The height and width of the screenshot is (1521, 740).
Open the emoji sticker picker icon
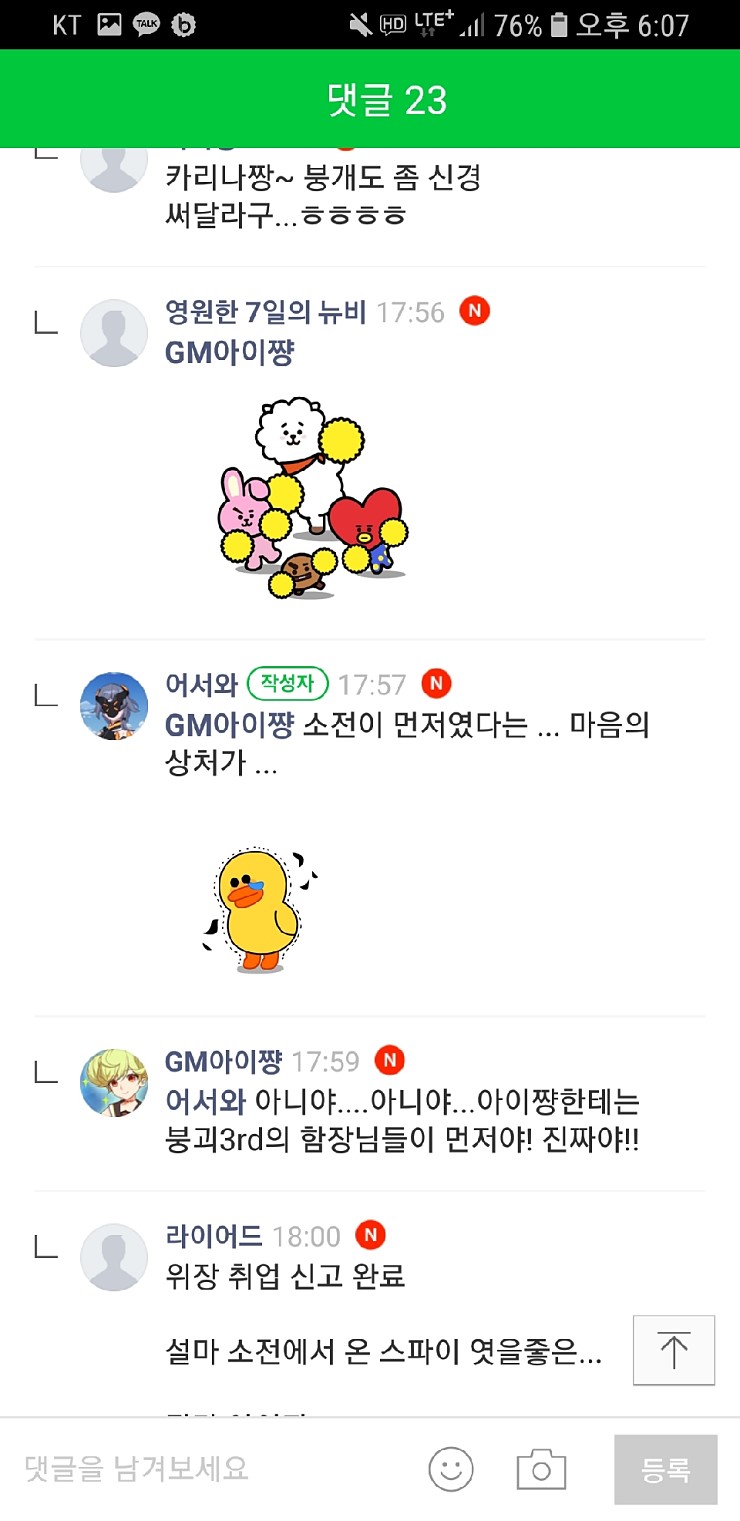[x=451, y=1470]
